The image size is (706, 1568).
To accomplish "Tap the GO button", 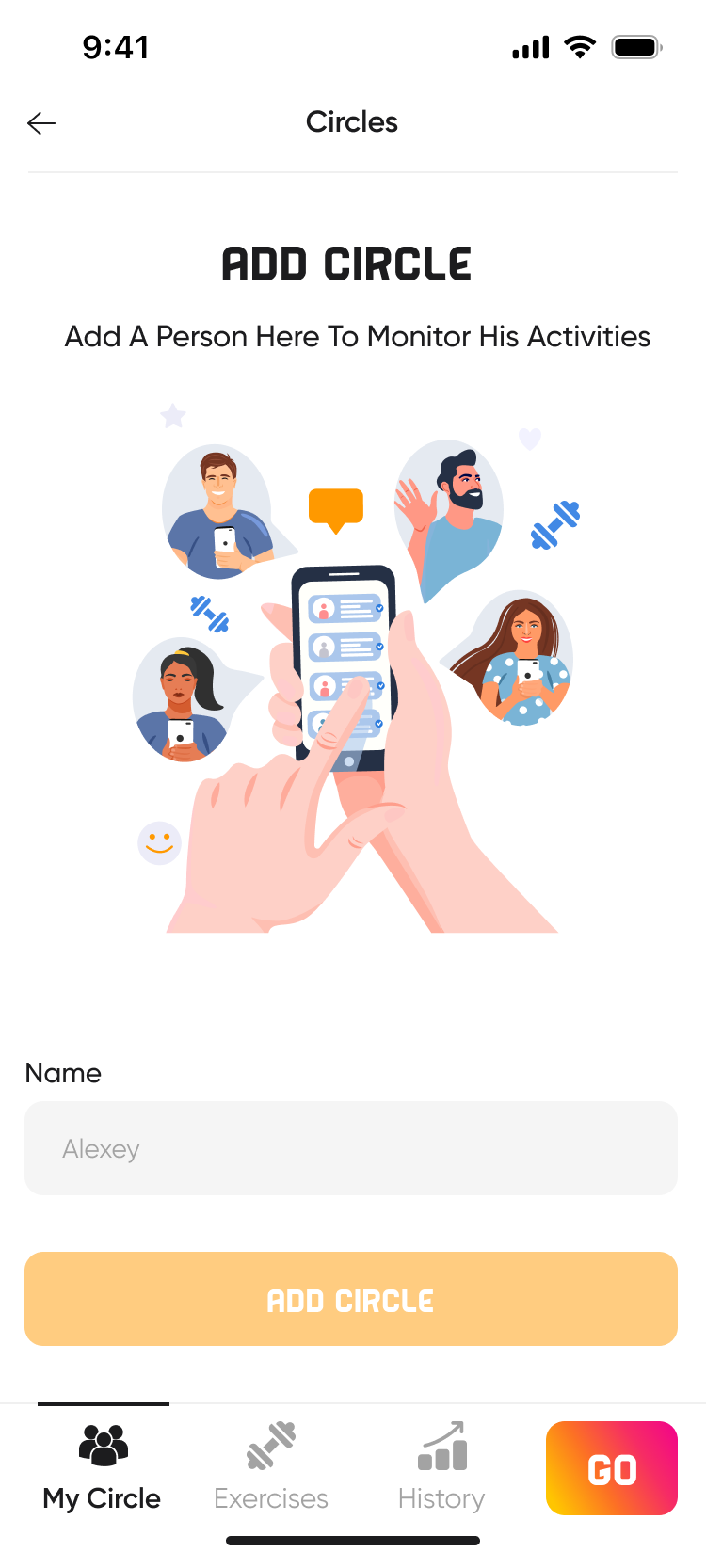I will pyautogui.click(x=612, y=1468).
